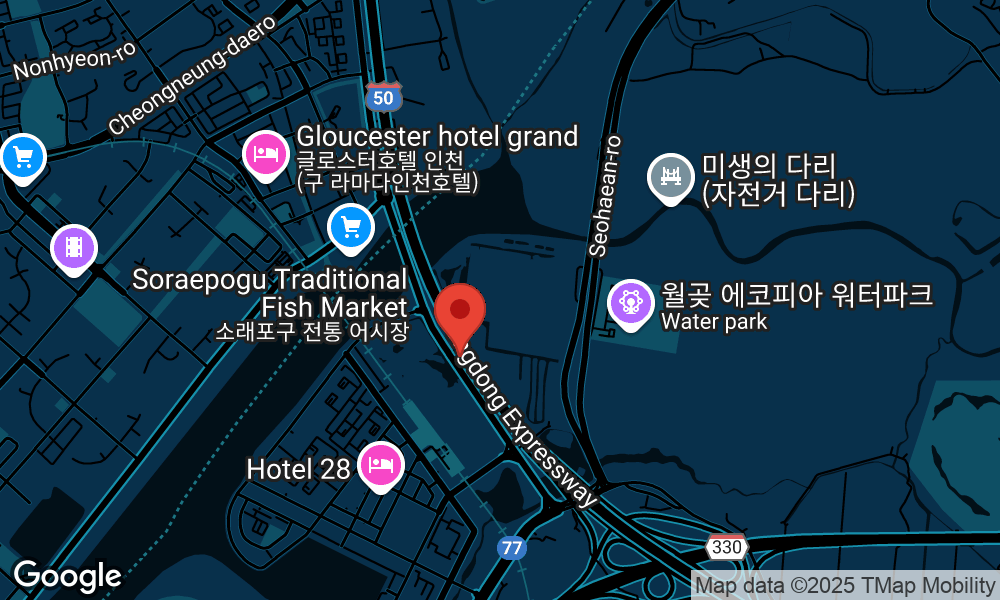Image resolution: width=1000 pixels, height=600 pixels.
Task: Select the Soraepogu Traditional Fish Market pin
Action: click(351, 227)
